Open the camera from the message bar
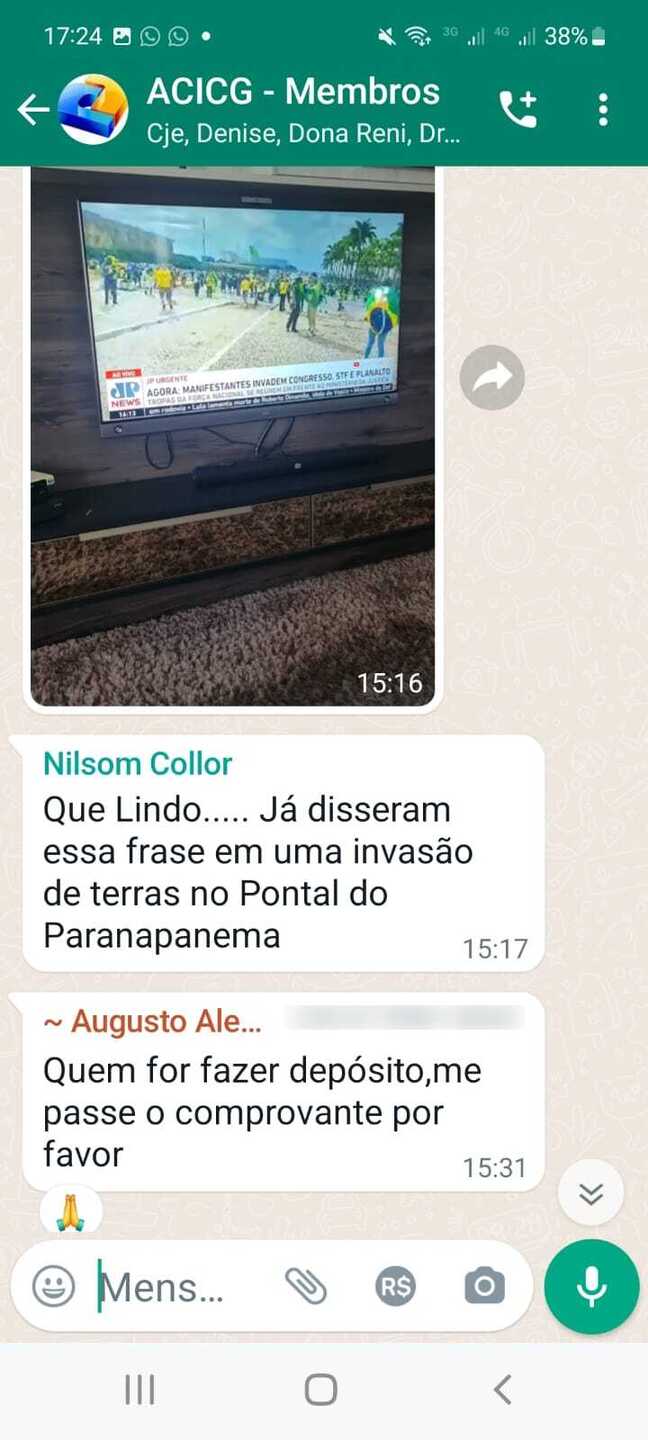648x1440 pixels. pyautogui.click(x=484, y=1287)
